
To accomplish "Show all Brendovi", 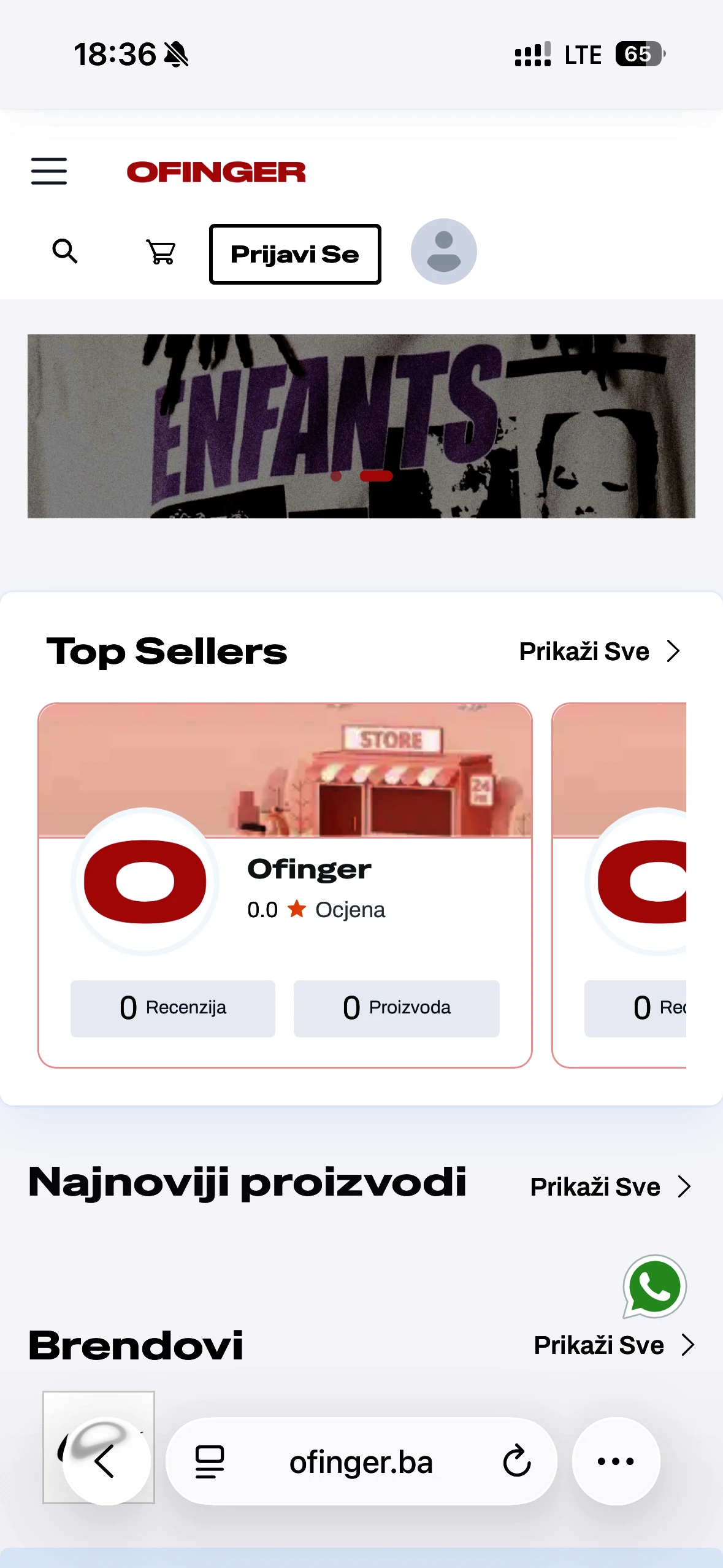I will click(614, 1345).
